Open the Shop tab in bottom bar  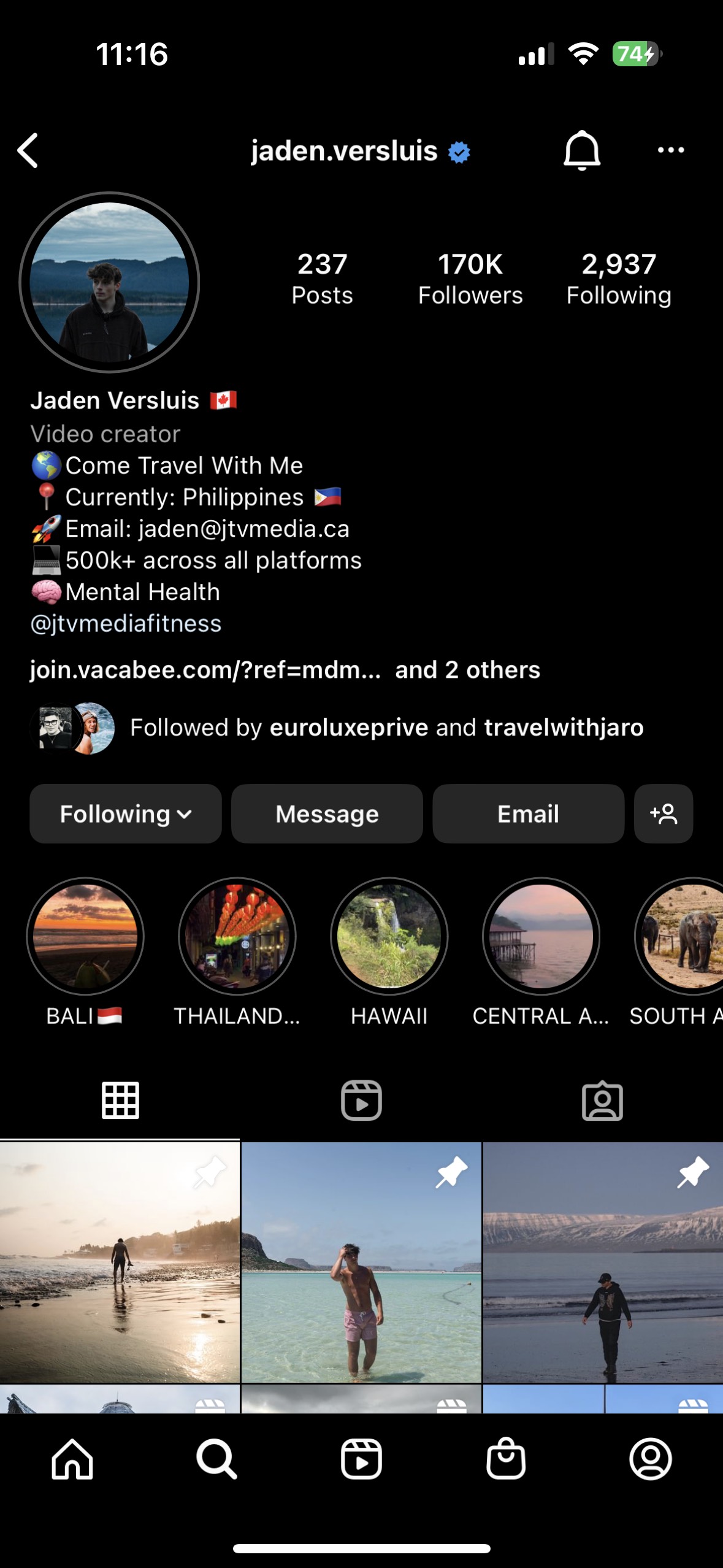click(506, 1459)
